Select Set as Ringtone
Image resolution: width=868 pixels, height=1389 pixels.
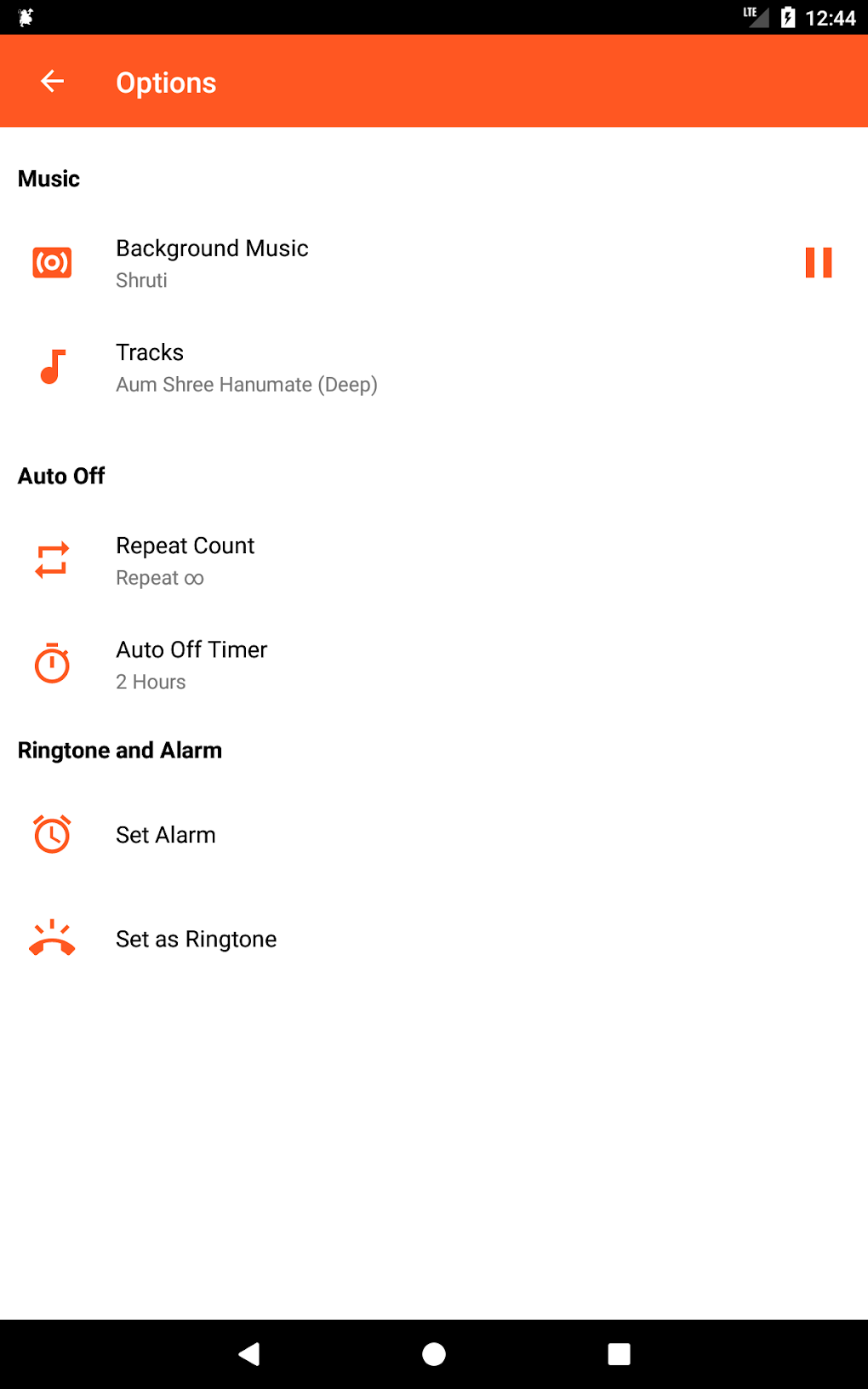(x=197, y=939)
